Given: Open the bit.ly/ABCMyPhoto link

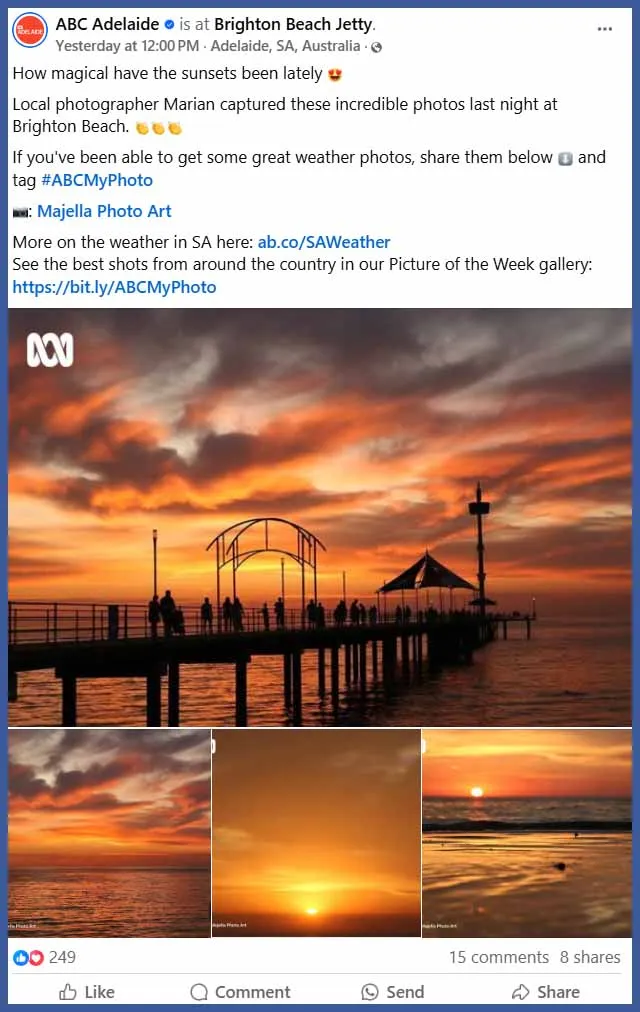Looking at the screenshot, I should 114,287.
